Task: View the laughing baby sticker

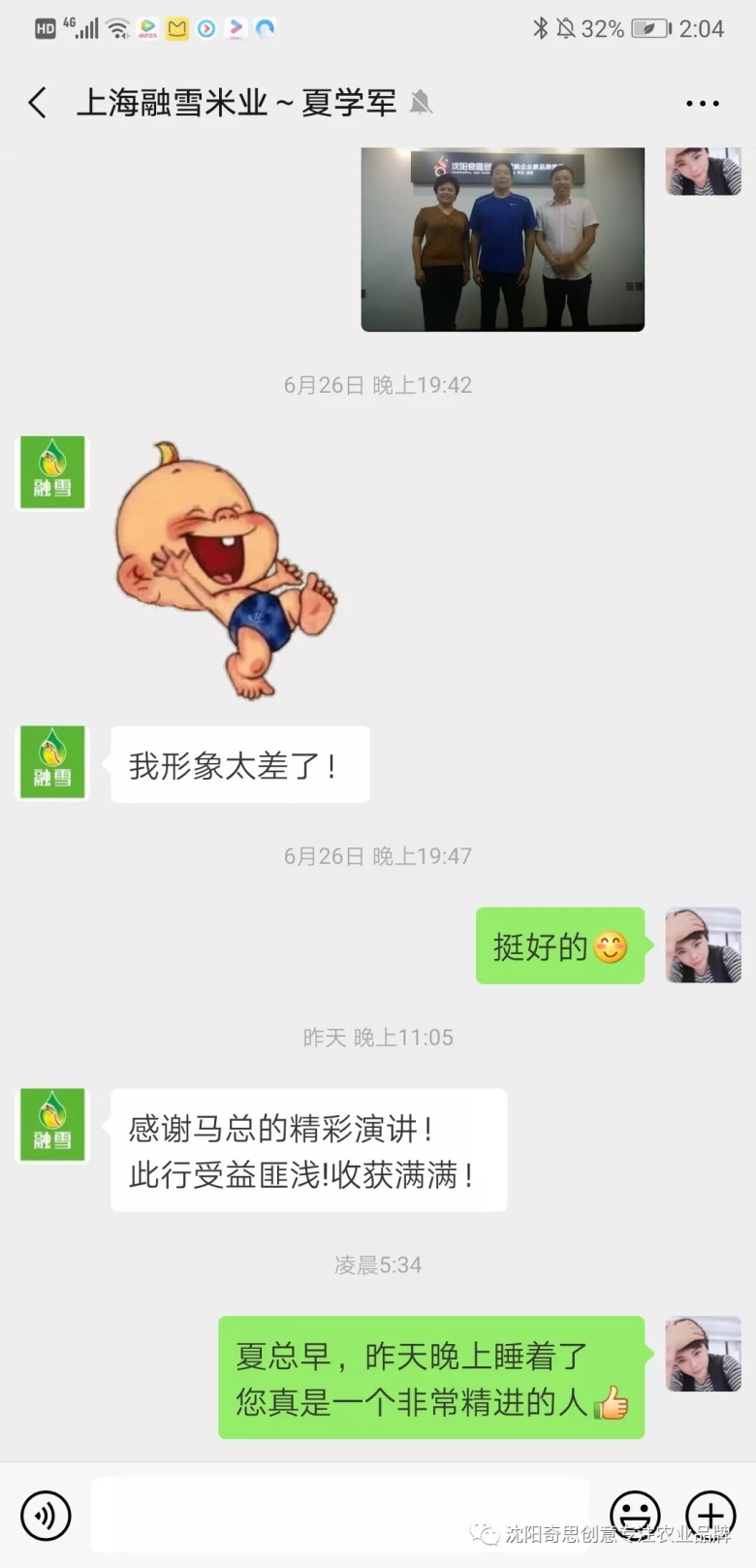Action: (225, 570)
